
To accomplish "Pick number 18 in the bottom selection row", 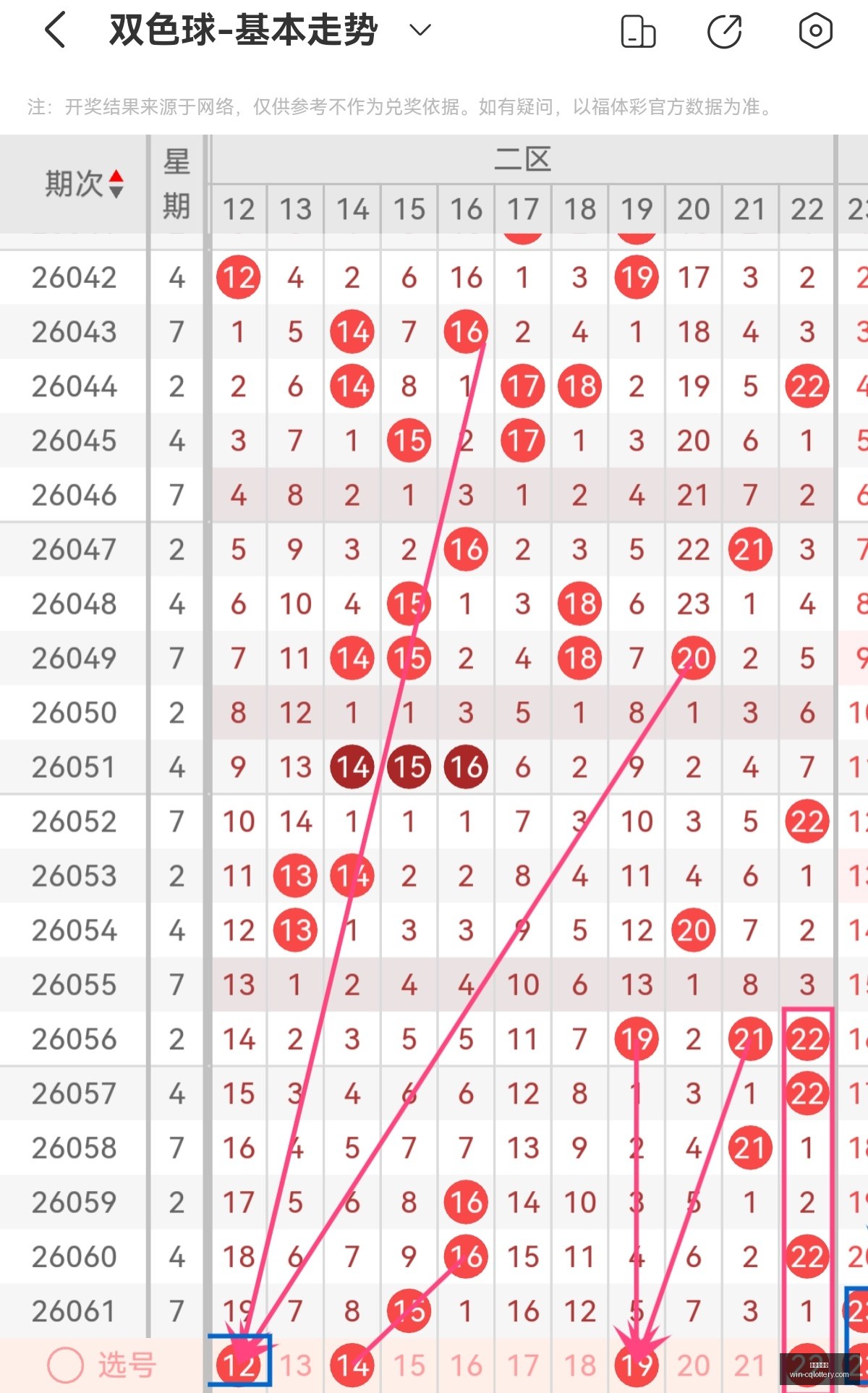I will (x=579, y=1366).
